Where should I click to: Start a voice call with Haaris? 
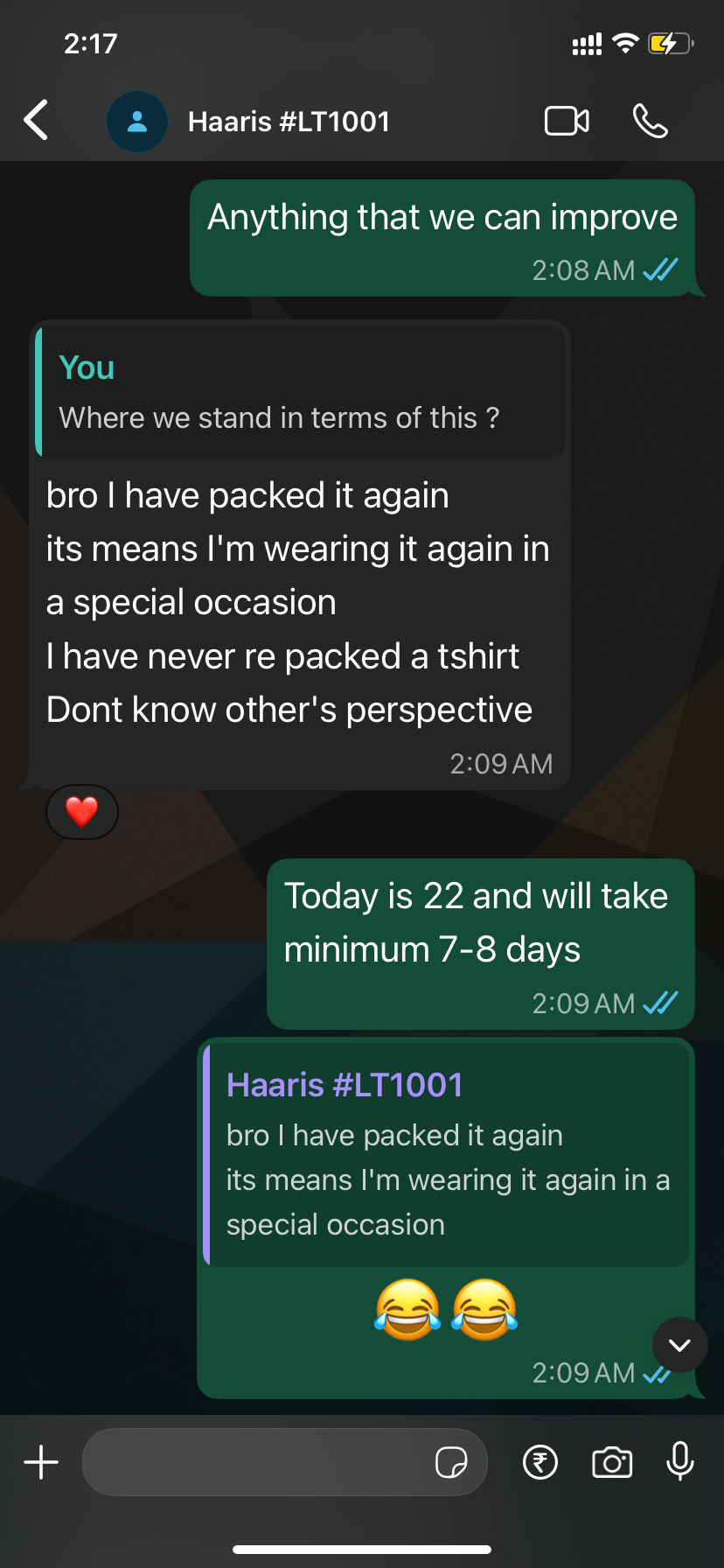pyautogui.click(x=650, y=121)
